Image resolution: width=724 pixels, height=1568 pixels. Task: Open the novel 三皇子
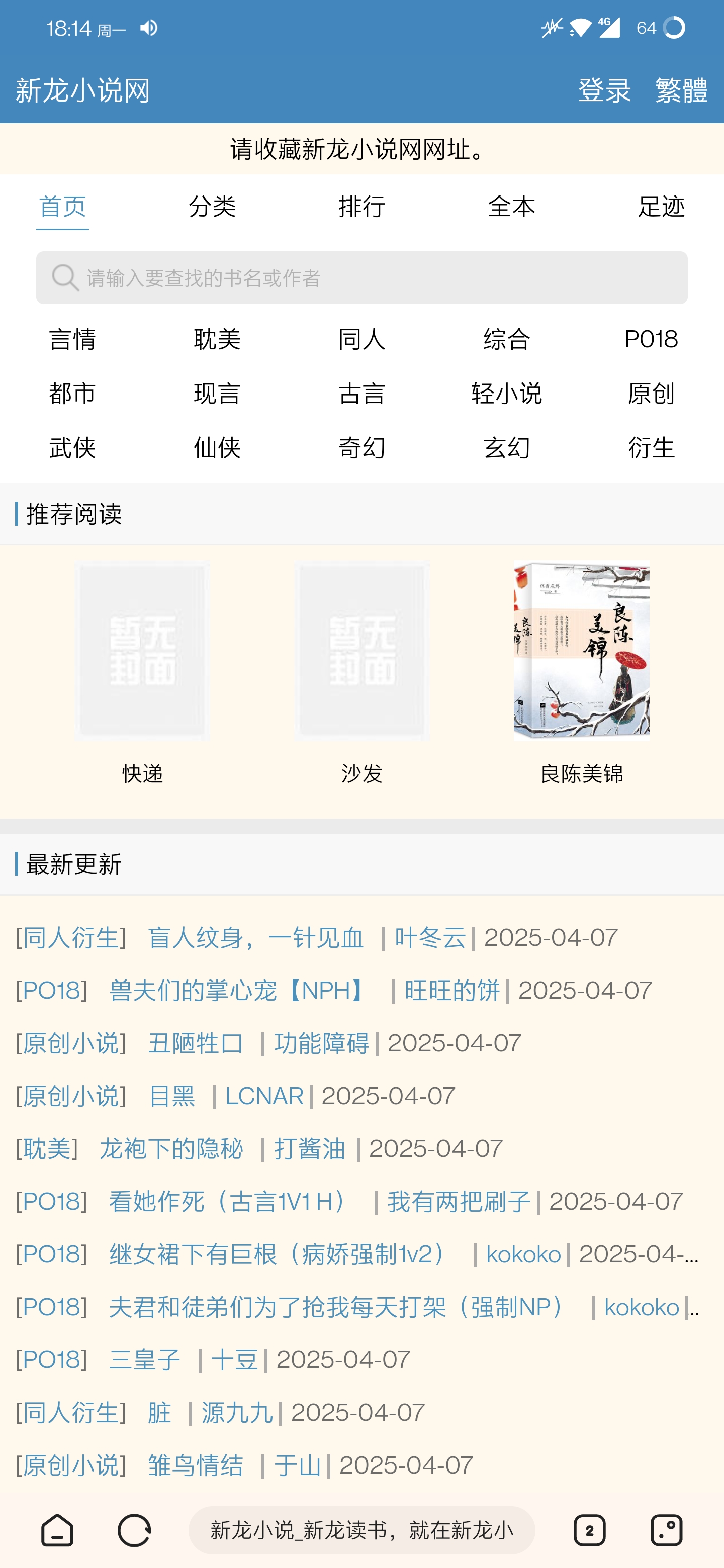click(x=145, y=1360)
